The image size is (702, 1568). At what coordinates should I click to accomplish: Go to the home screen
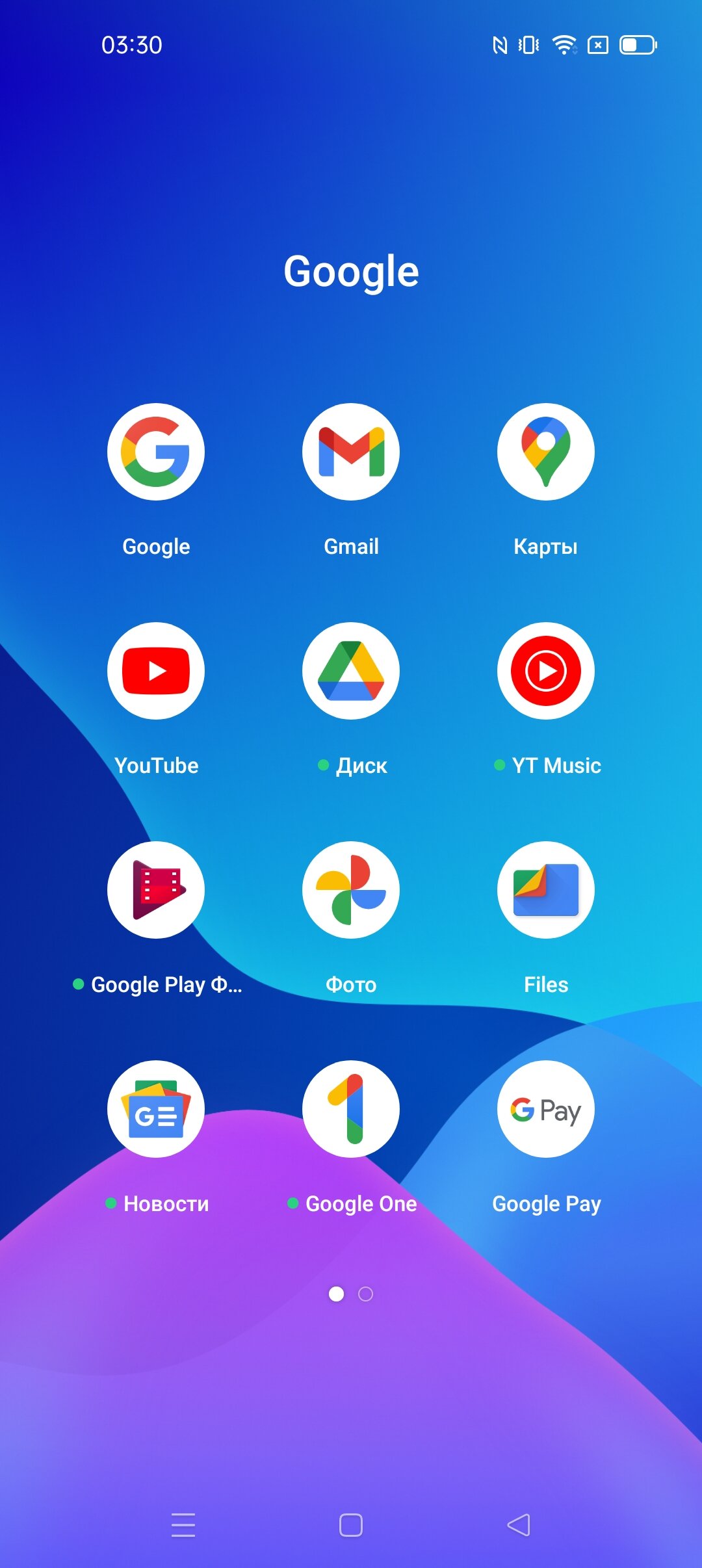351,1525
